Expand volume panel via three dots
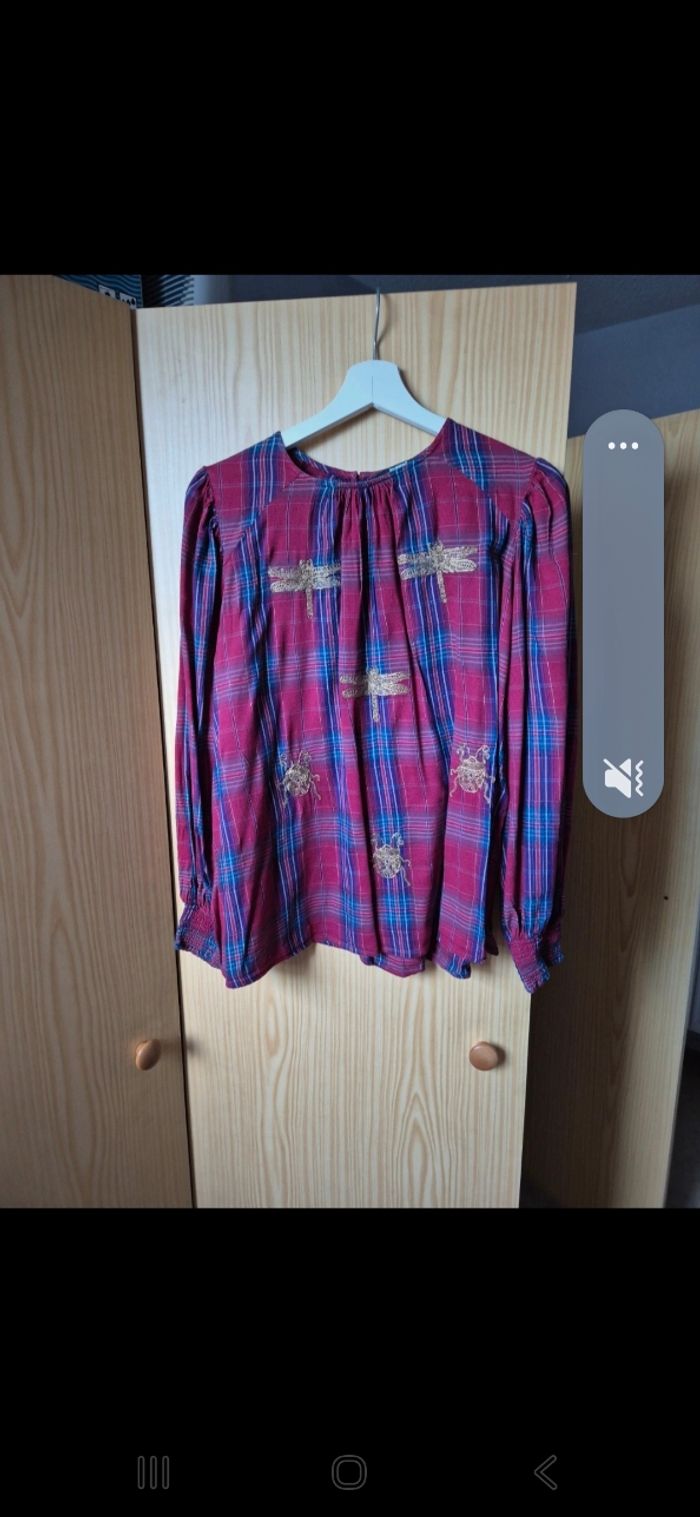The width and height of the screenshot is (700, 1517). point(623,446)
